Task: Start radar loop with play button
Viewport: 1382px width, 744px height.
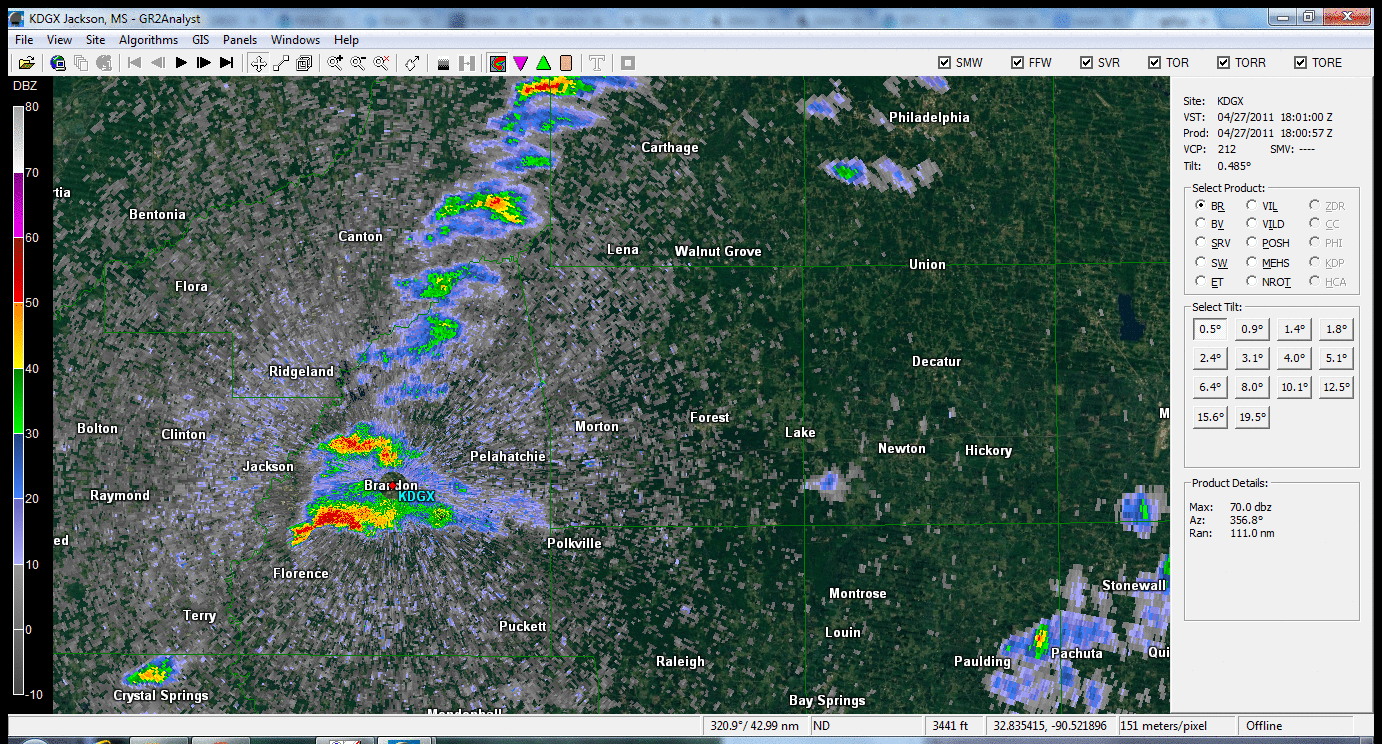Action: (181, 63)
